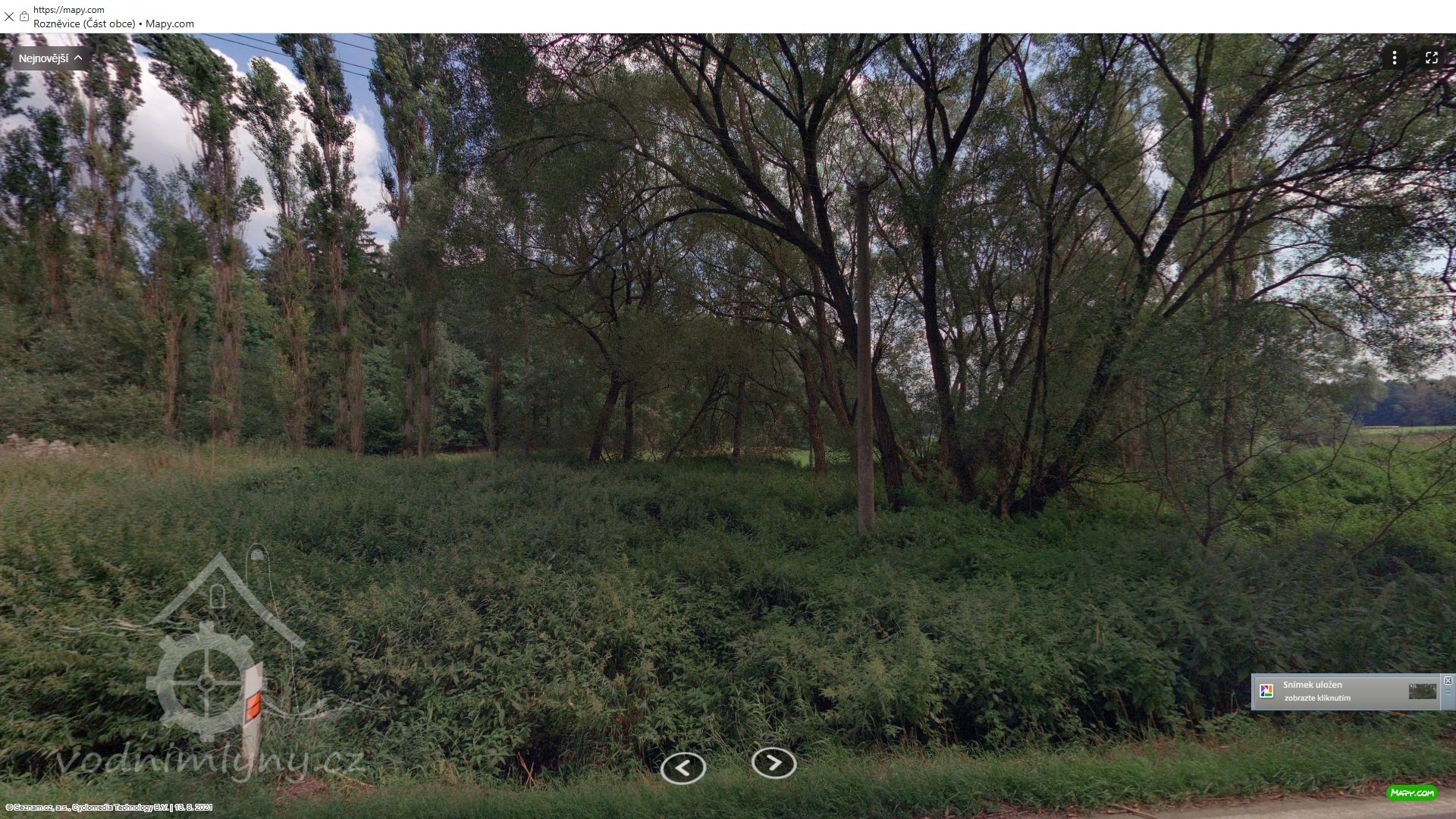Move panorama to previous position arrow

tap(682, 768)
